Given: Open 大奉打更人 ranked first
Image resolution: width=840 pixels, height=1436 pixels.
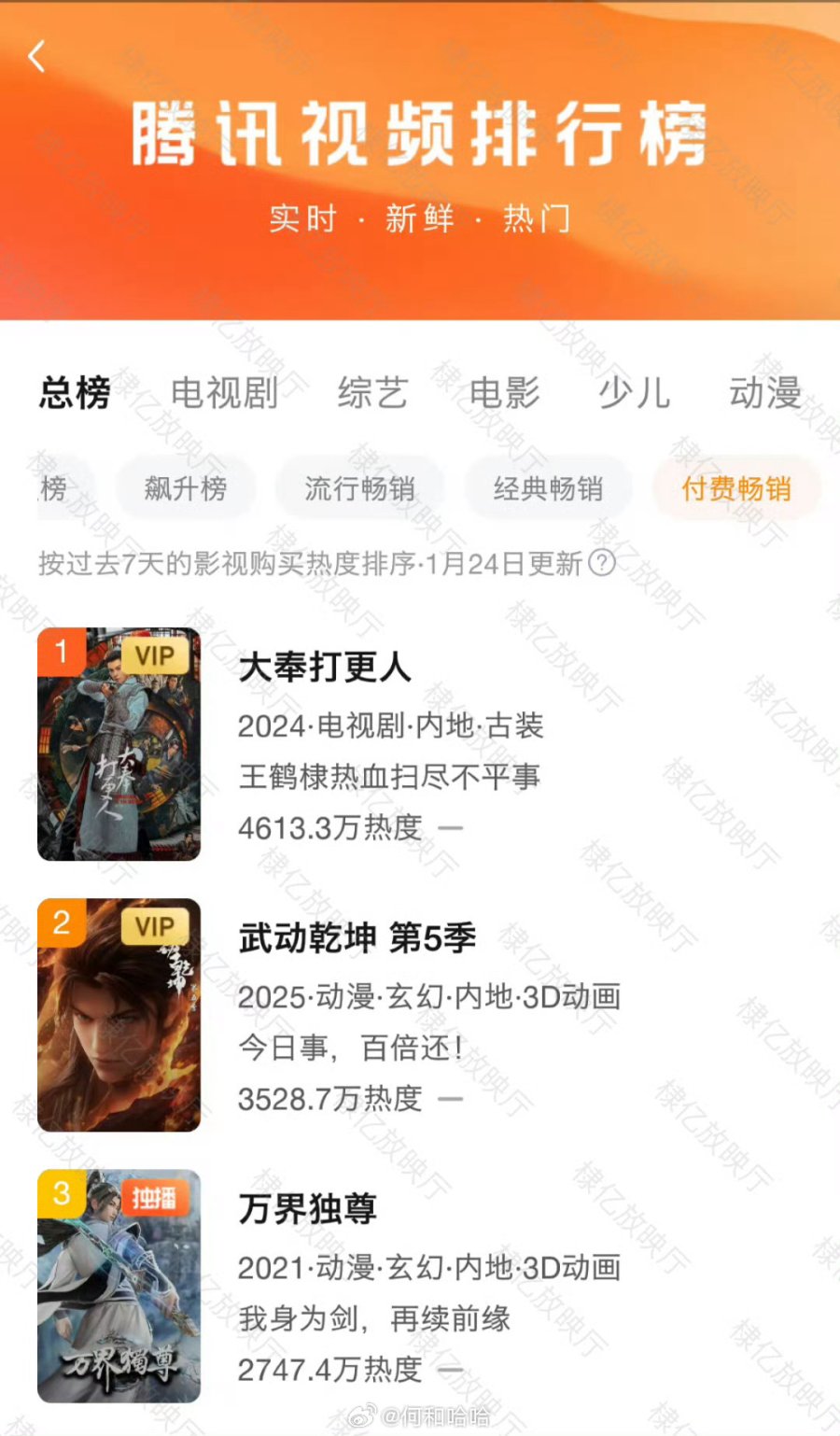Looking at the screenshot, I should (x=324, y=668).
